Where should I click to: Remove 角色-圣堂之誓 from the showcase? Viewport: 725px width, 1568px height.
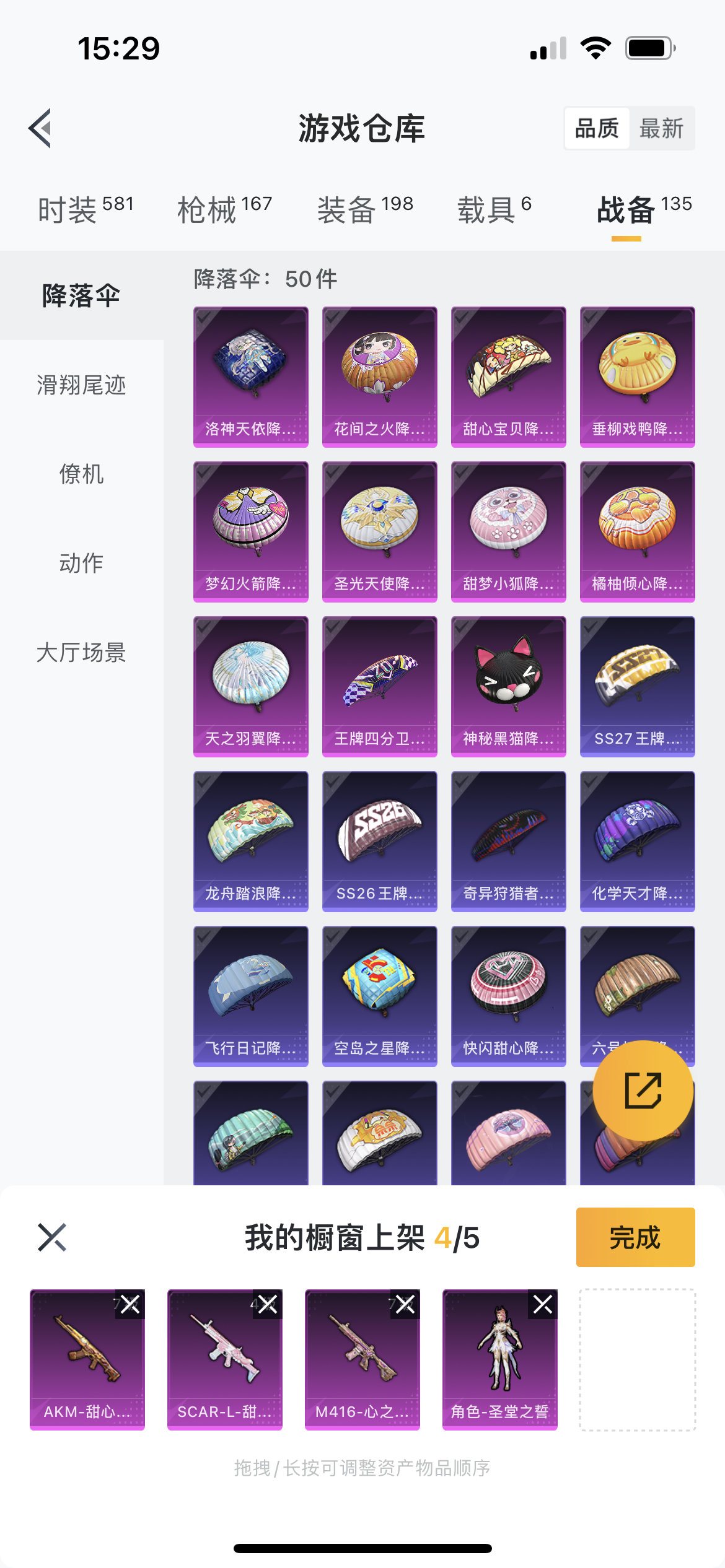pos(543,1305)
